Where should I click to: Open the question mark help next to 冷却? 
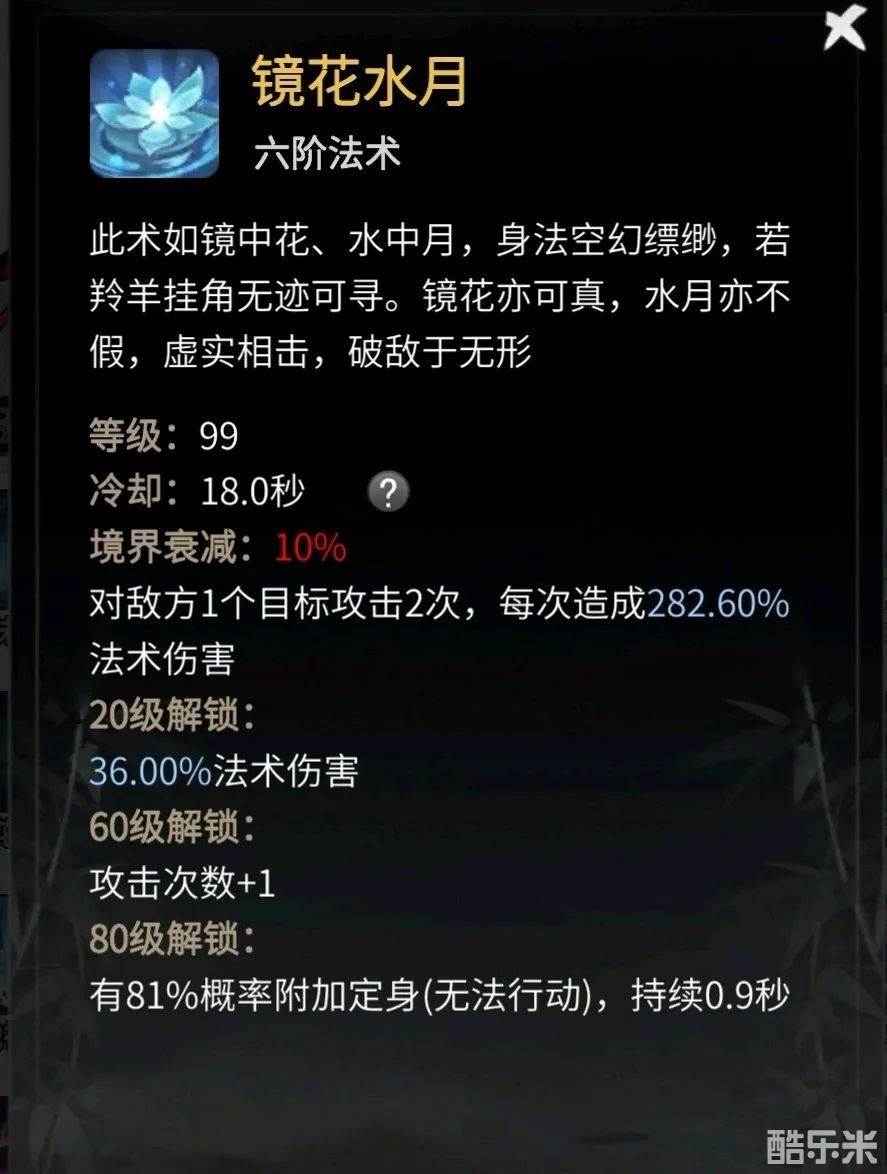click(x=389, y=492)
